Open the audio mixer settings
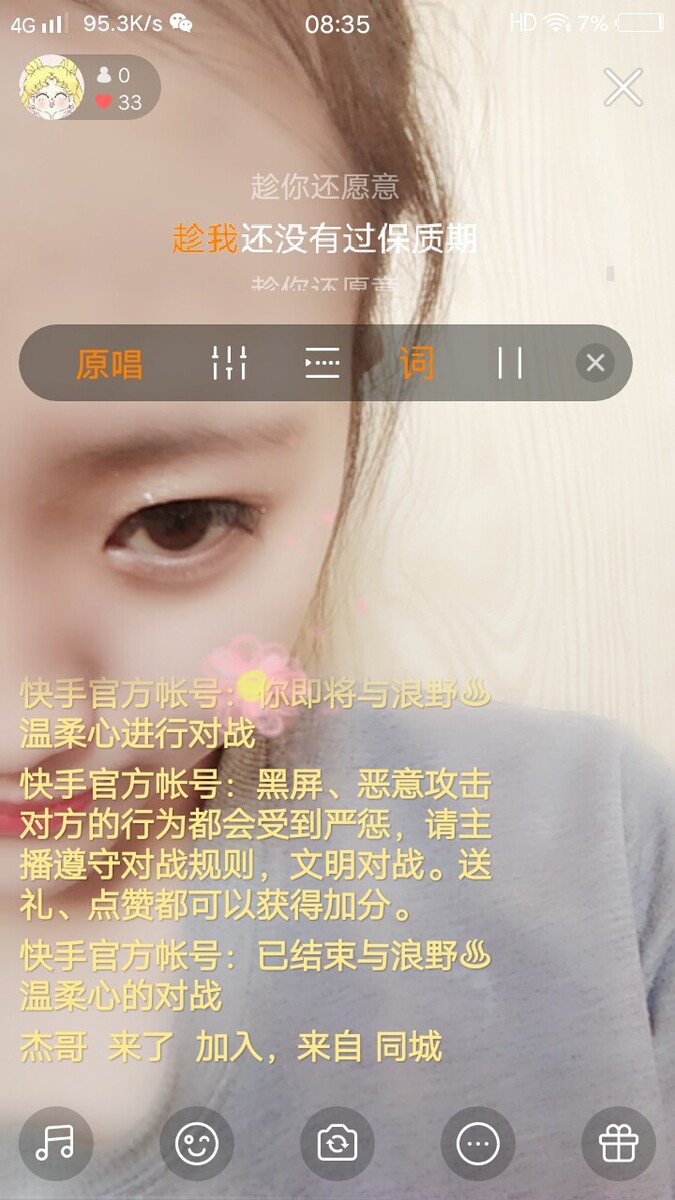This screenshot has width=675, height=1200. (x=229, y=363)
